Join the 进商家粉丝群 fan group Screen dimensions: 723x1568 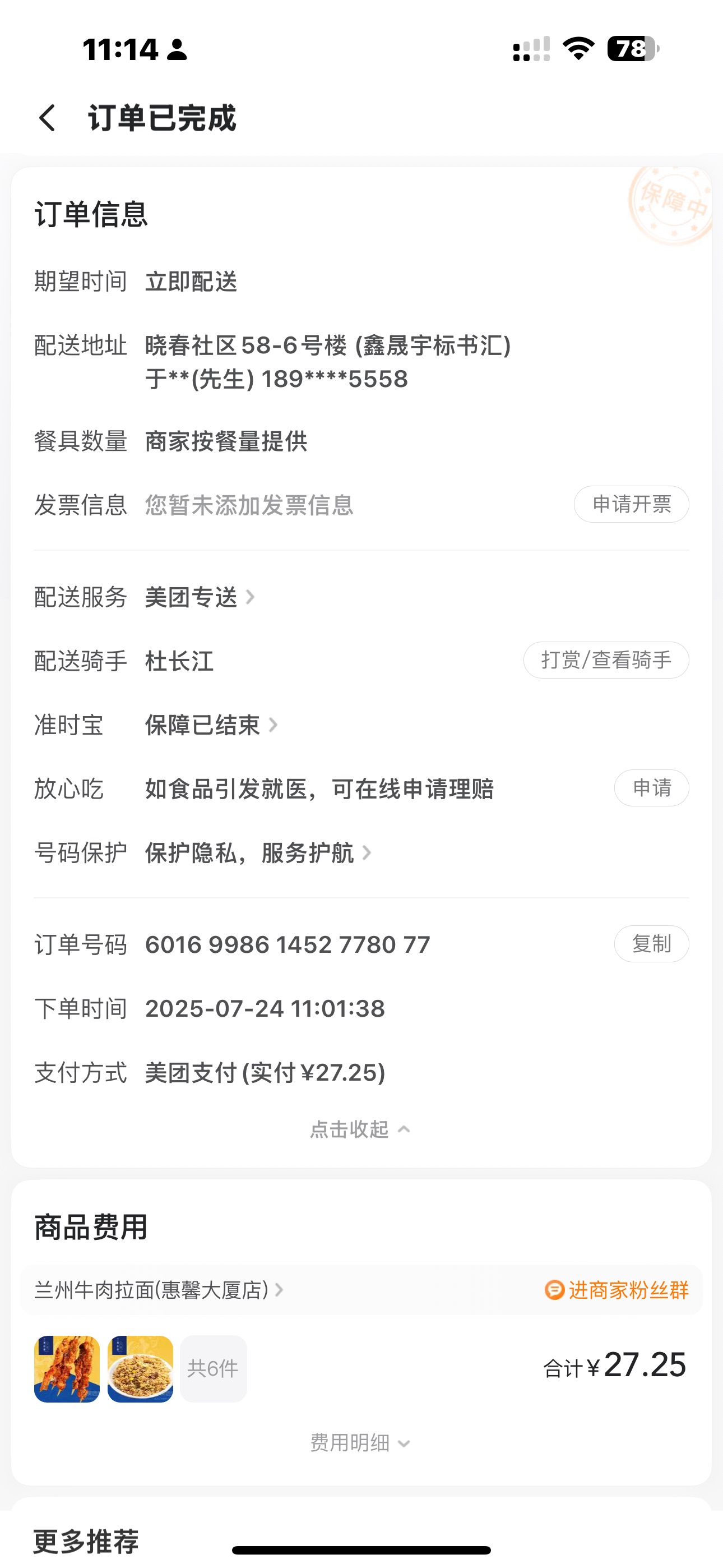[x=617, y=1290]
